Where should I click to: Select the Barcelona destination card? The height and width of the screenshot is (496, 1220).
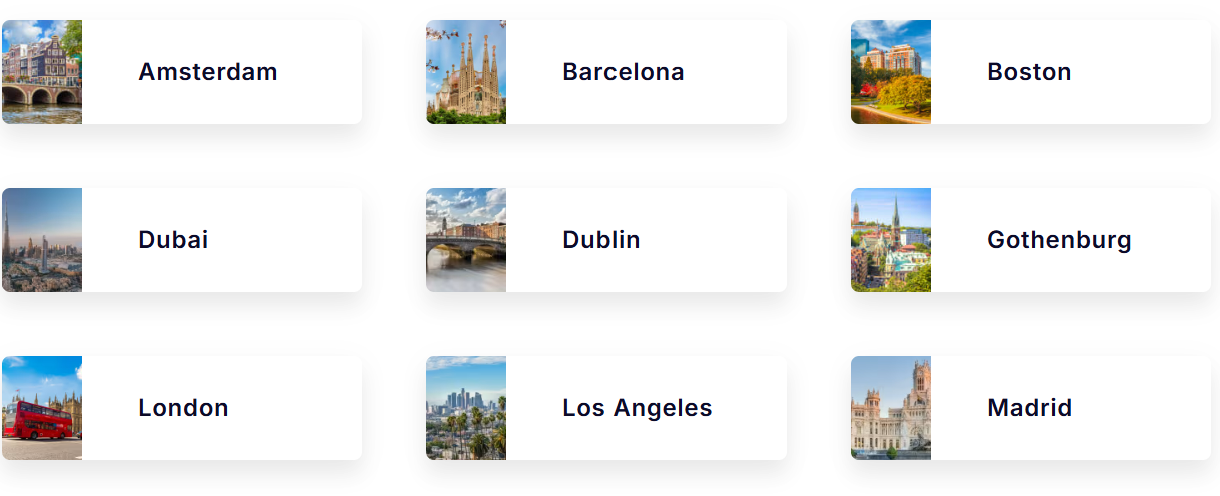[x=623, y=72]
